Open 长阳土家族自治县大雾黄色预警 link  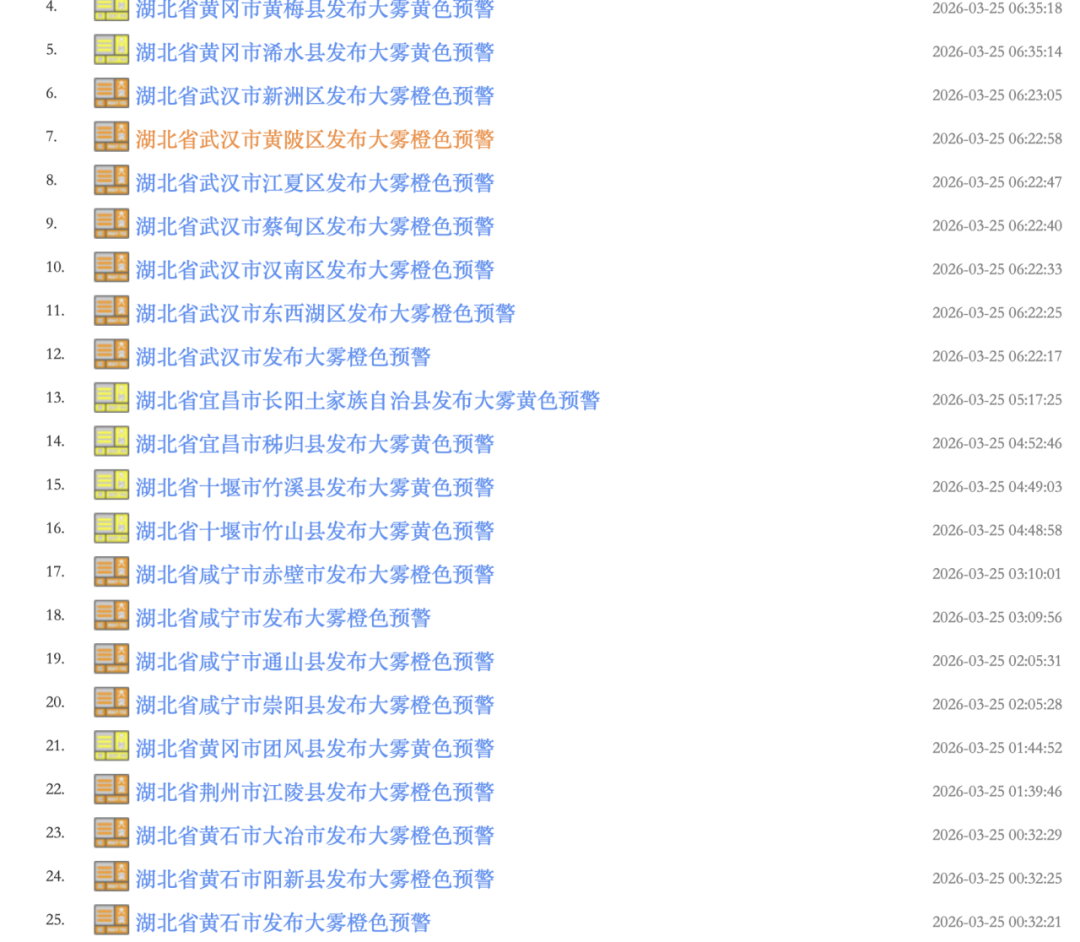tap(367, 400)
